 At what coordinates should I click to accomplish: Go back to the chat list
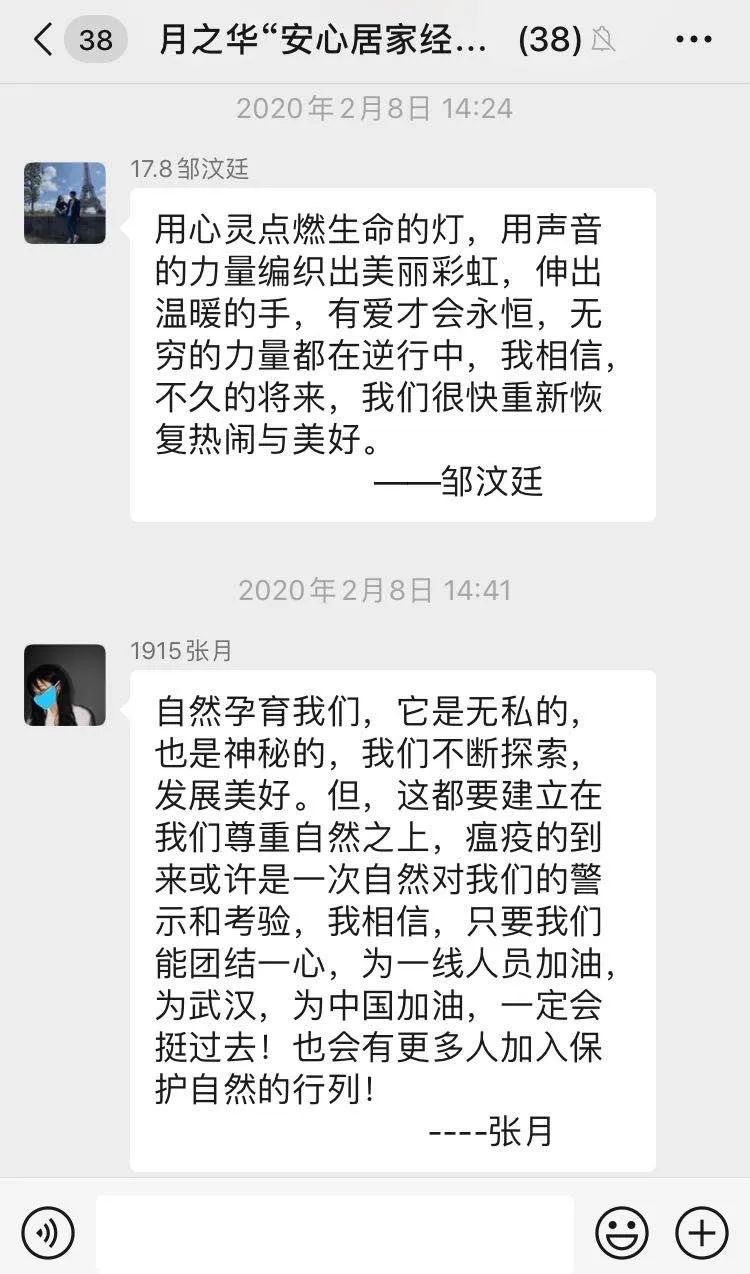click(43, 40)
